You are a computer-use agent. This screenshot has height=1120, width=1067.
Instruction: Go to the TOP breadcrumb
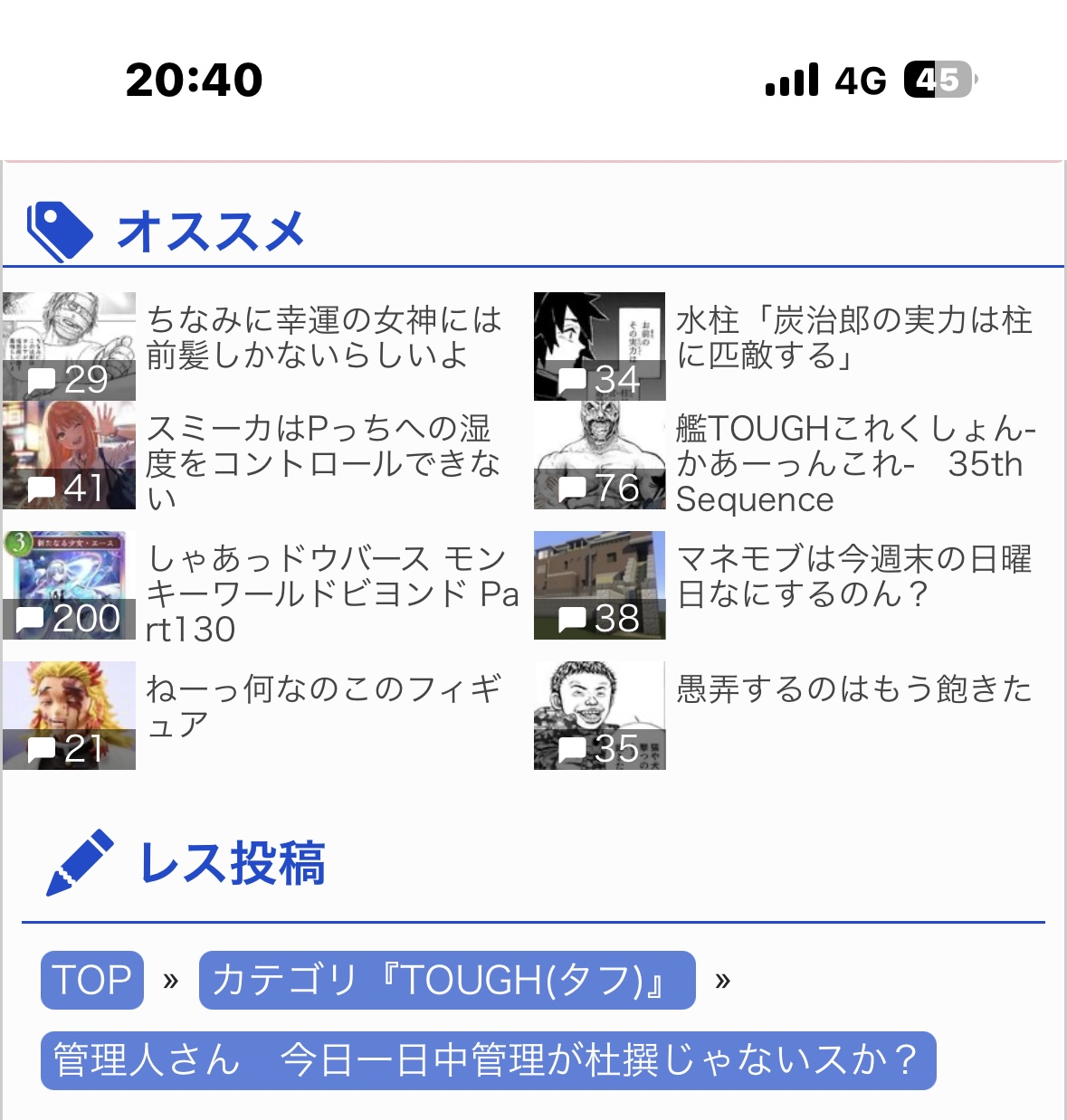pyautogui.click(x=92, y=980)
